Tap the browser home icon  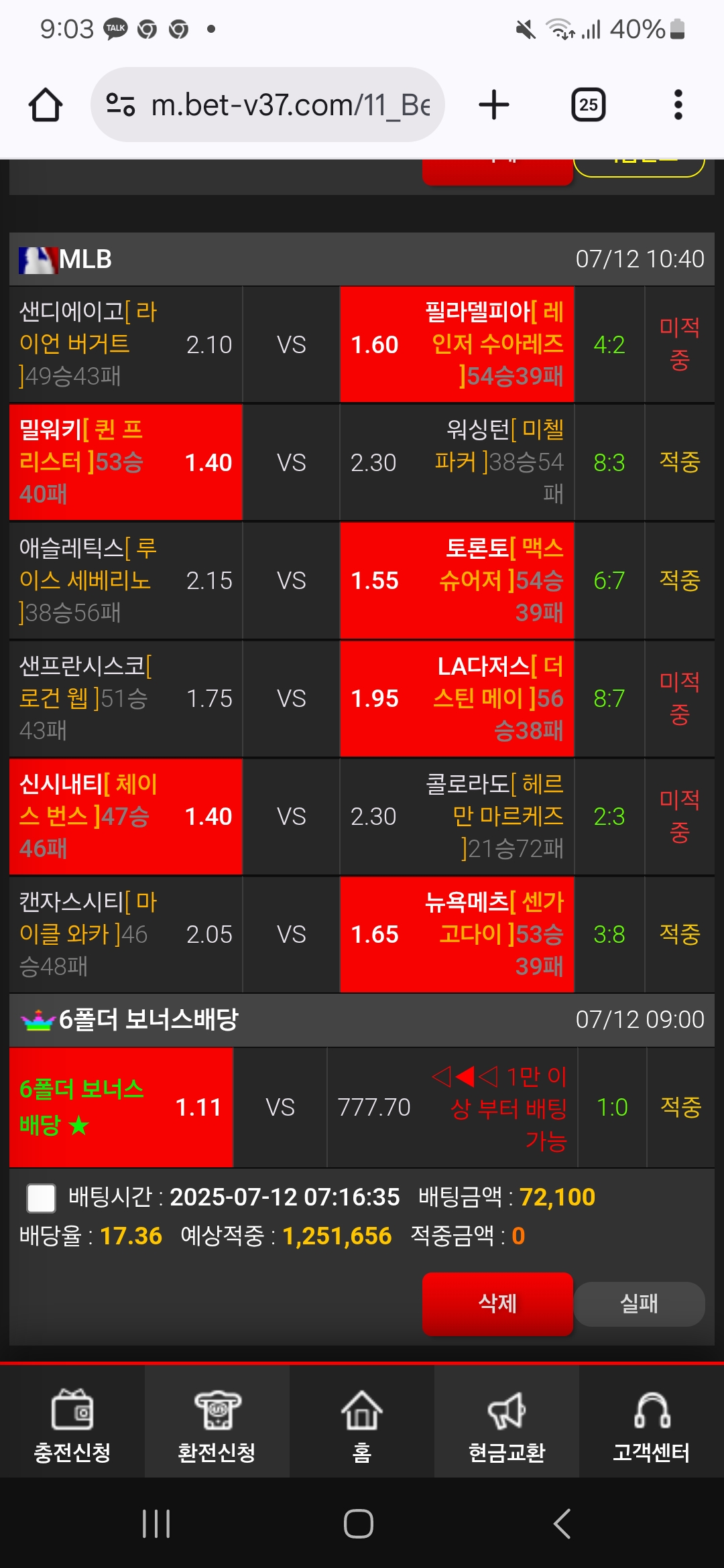[x=46, y=105]
